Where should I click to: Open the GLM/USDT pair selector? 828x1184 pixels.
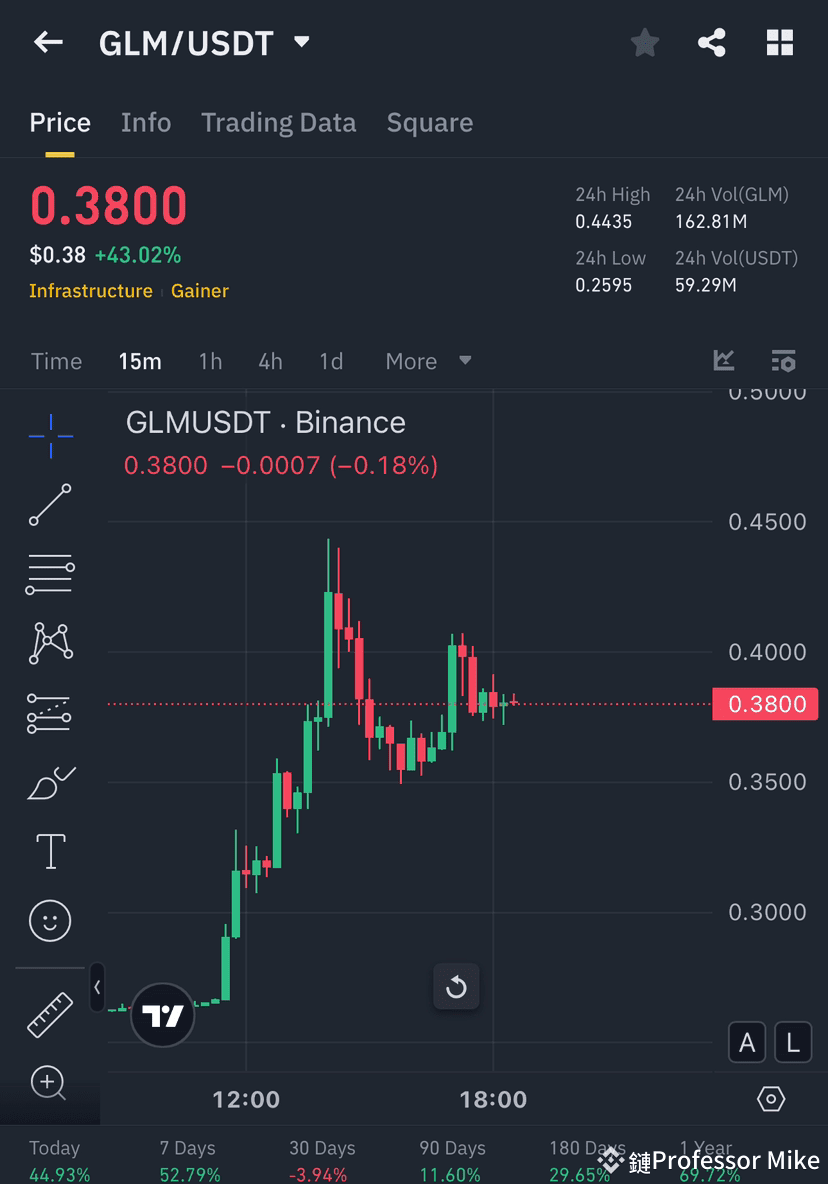coord(205,42)
